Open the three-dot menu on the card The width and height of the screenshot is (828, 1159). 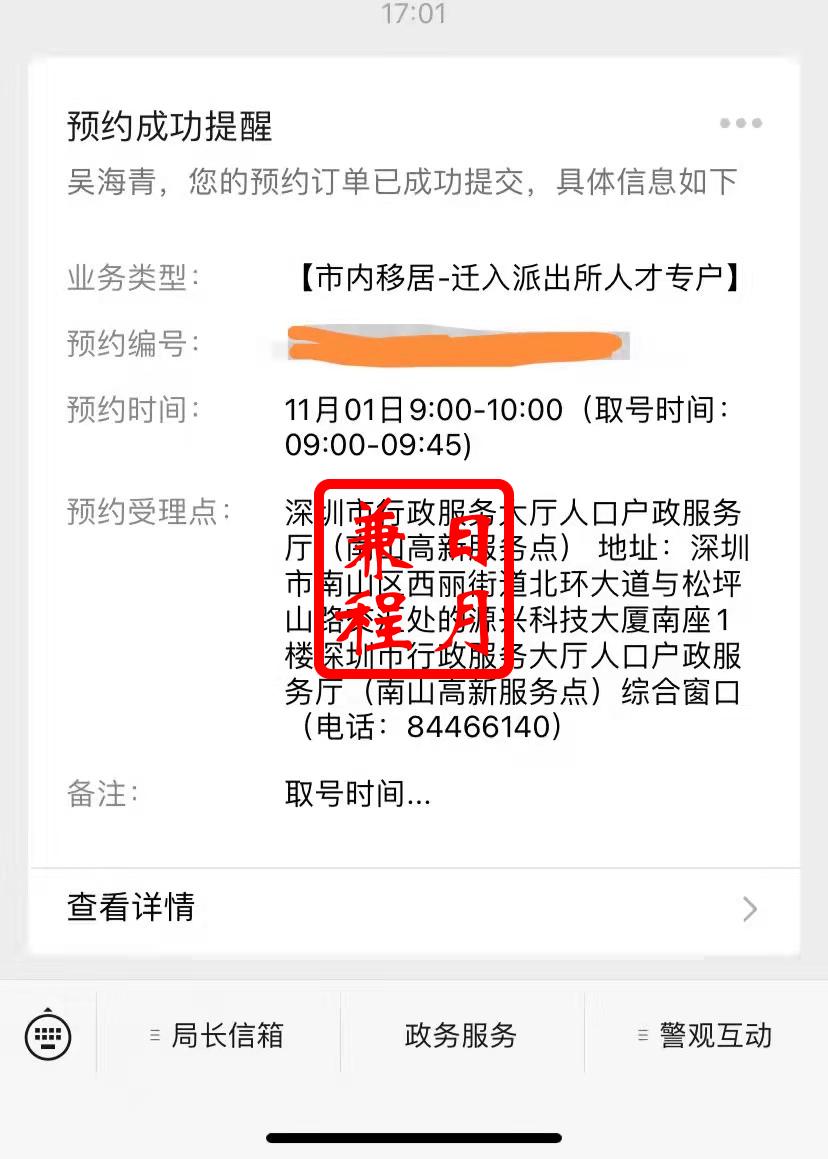[x=740, y=124]
